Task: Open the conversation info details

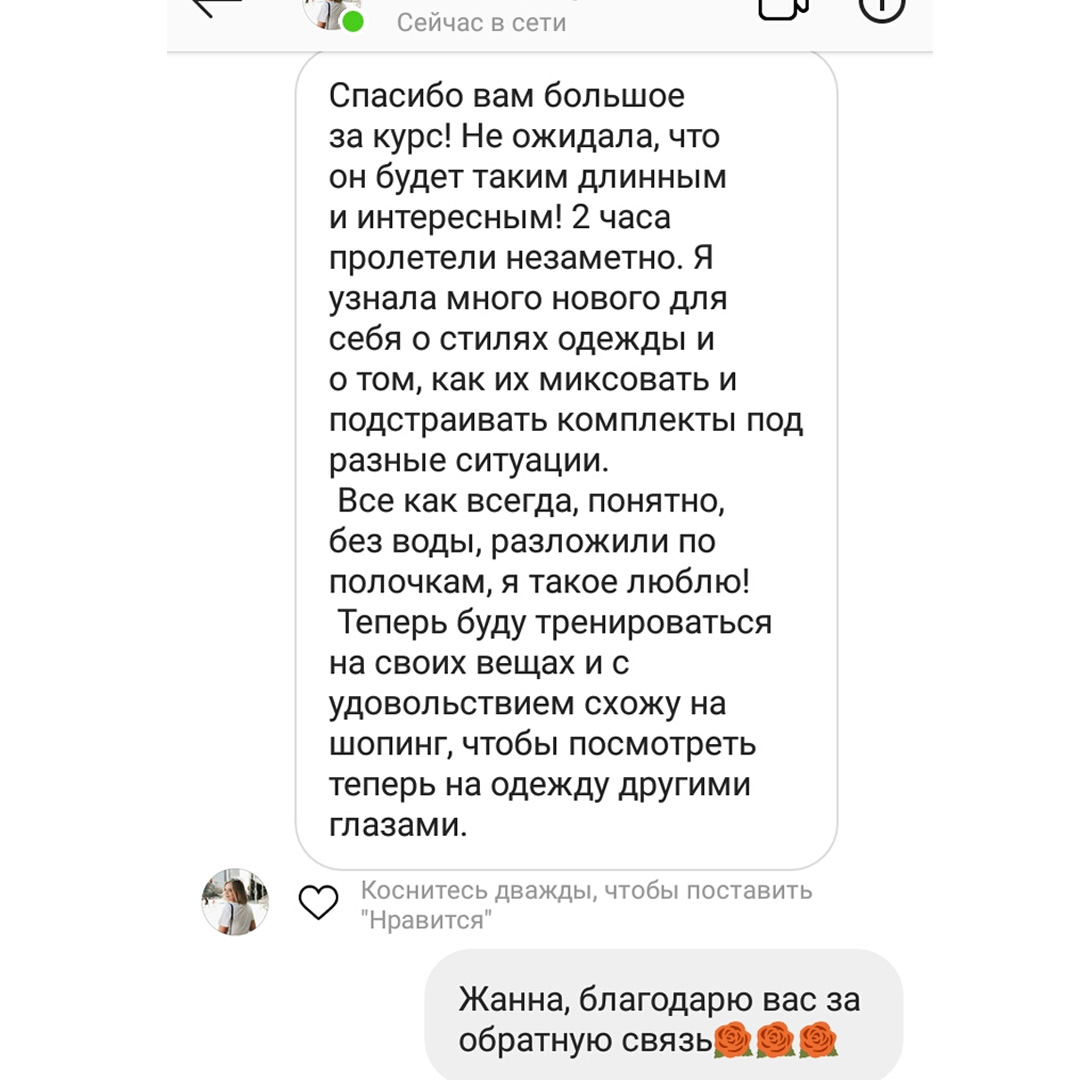Action: (882, 8)
